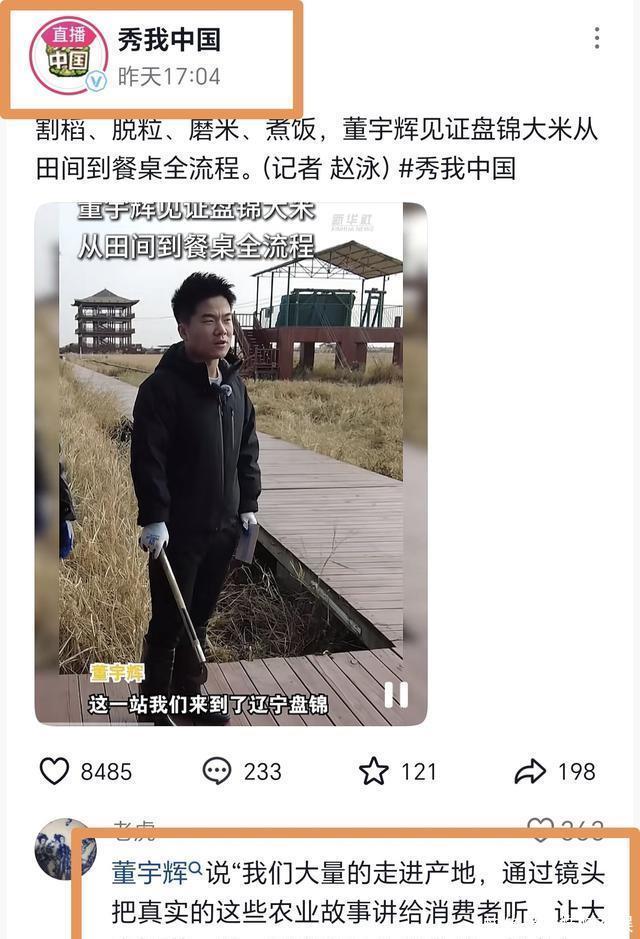The height and width of the screenshot is (939, 640).
Task: Like the post with 8485 likes
Action: click(55, 771)
